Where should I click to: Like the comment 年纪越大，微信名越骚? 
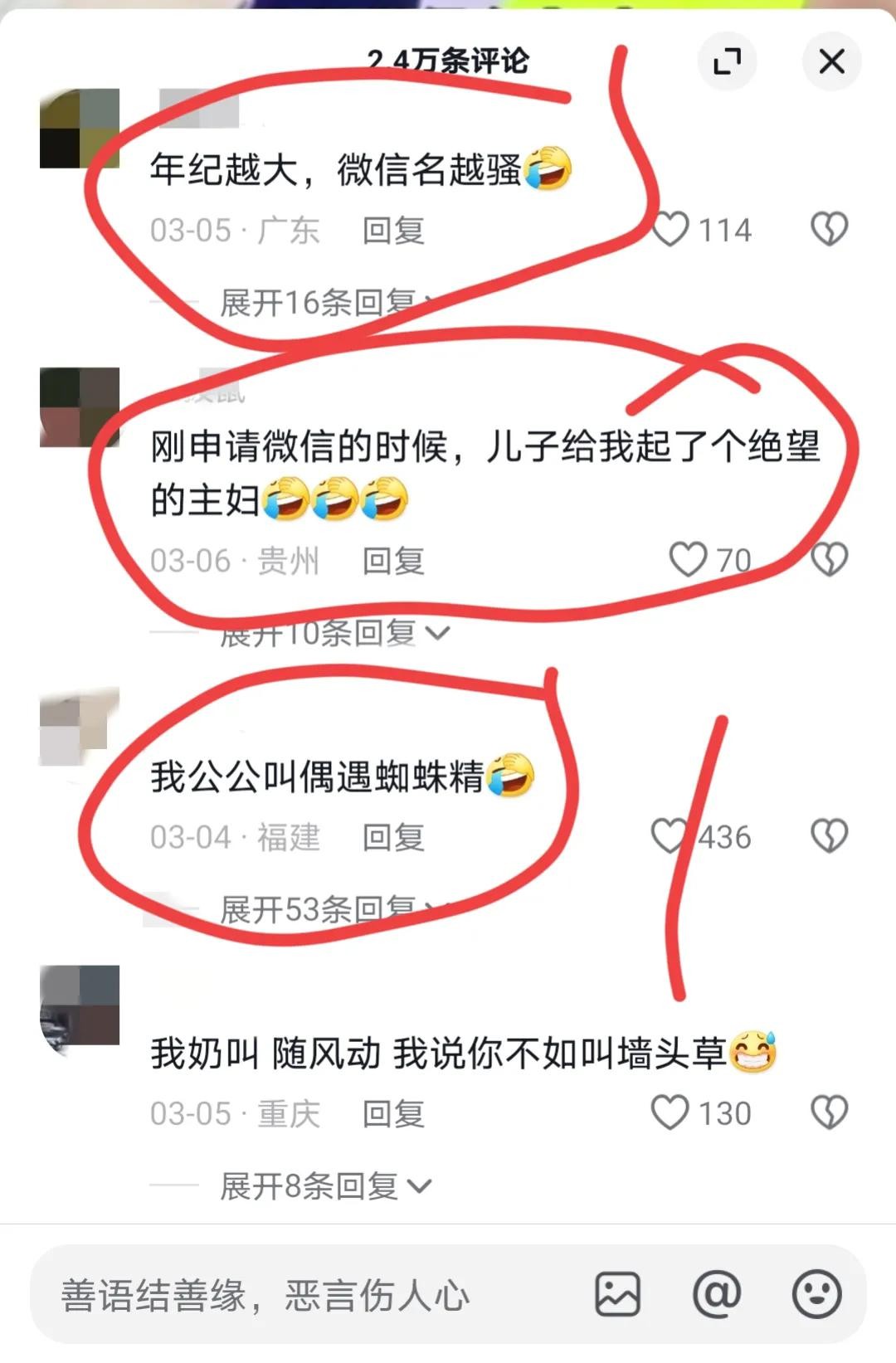[670, 230]
